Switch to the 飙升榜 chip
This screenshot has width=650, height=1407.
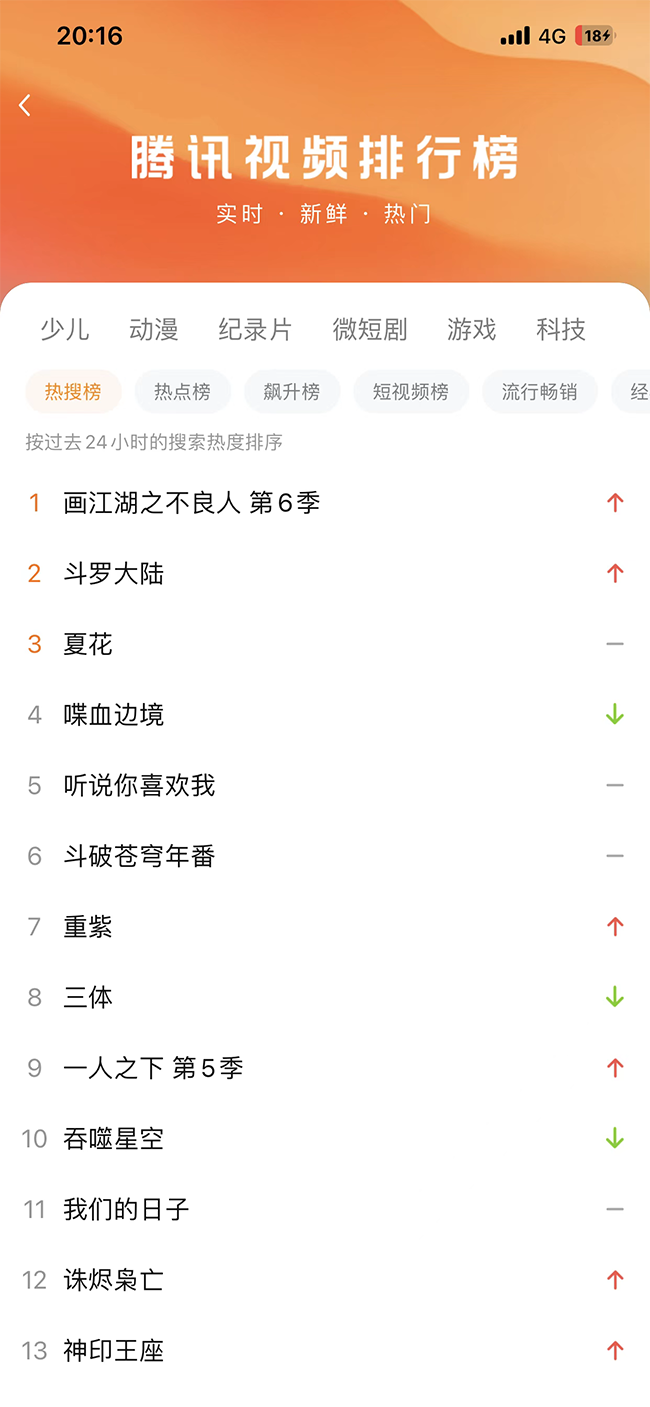tap(292, 392)
